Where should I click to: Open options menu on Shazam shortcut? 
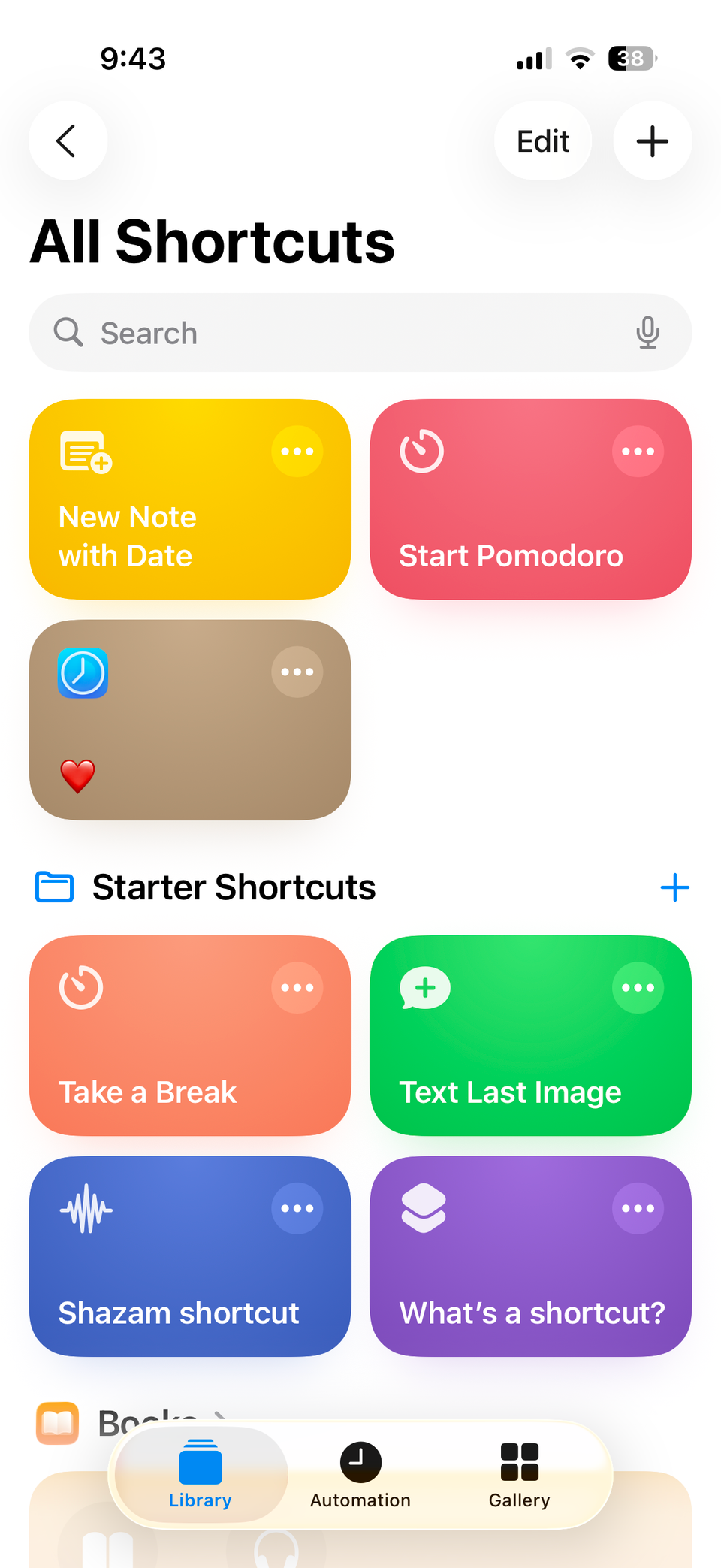pos(297,1207)
